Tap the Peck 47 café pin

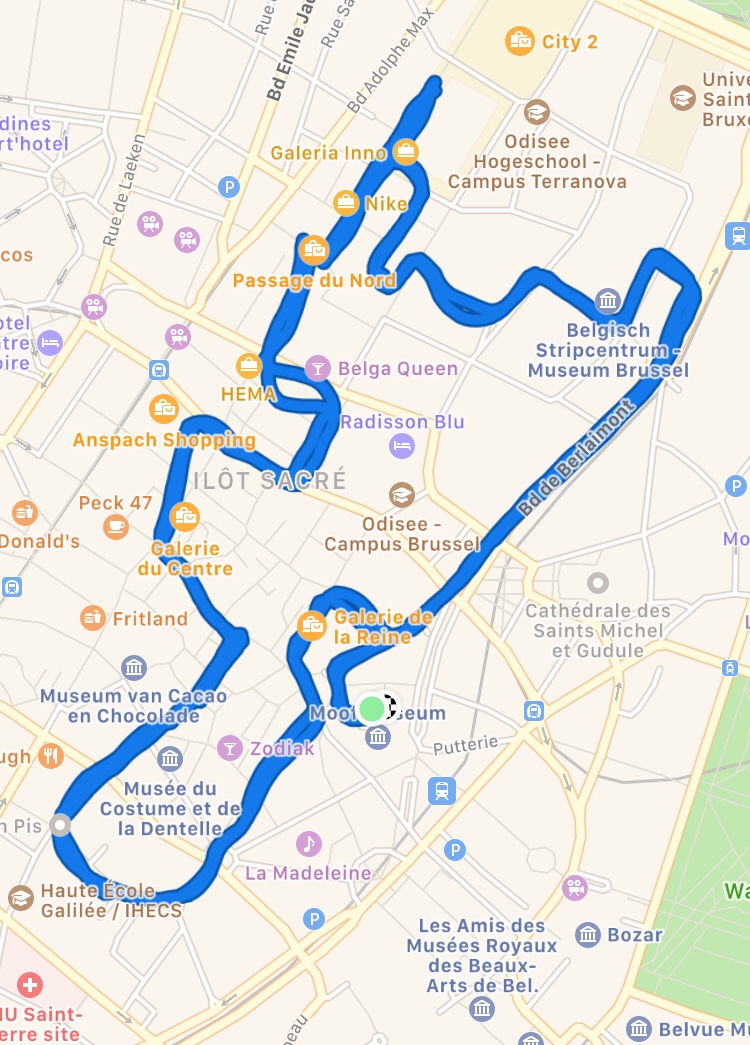116,526
